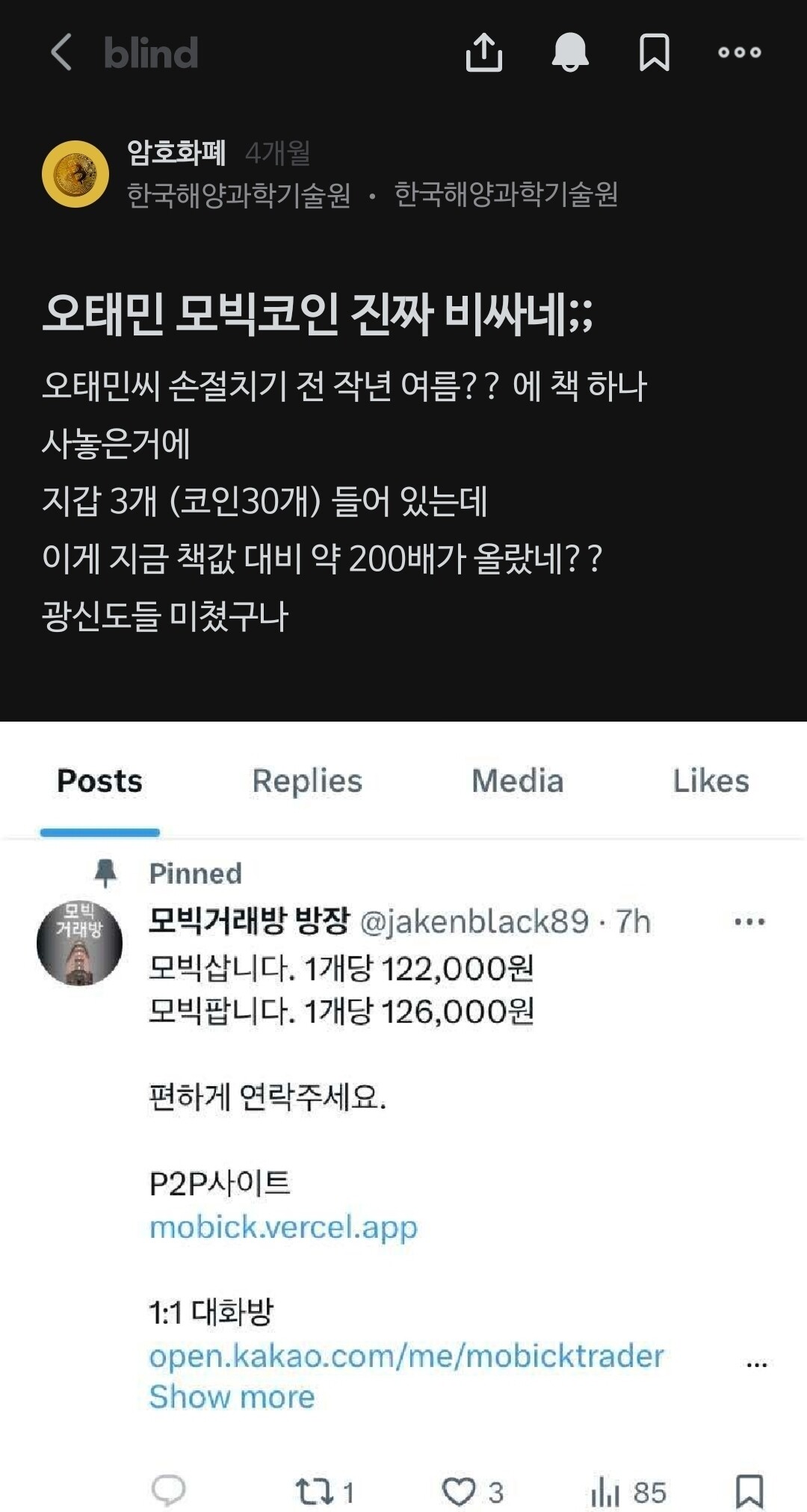Select the Likes tab indicator underline
The height and width of the screenshot is (1512, 807).
click(x=710, y=781)
